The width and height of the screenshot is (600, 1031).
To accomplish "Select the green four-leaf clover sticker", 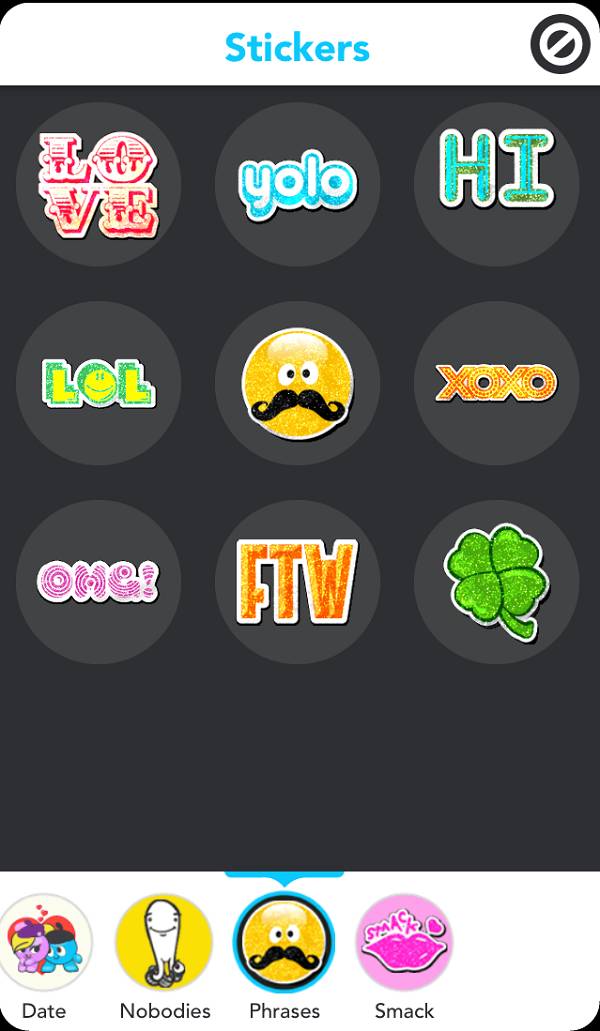I will coord(496,581).
